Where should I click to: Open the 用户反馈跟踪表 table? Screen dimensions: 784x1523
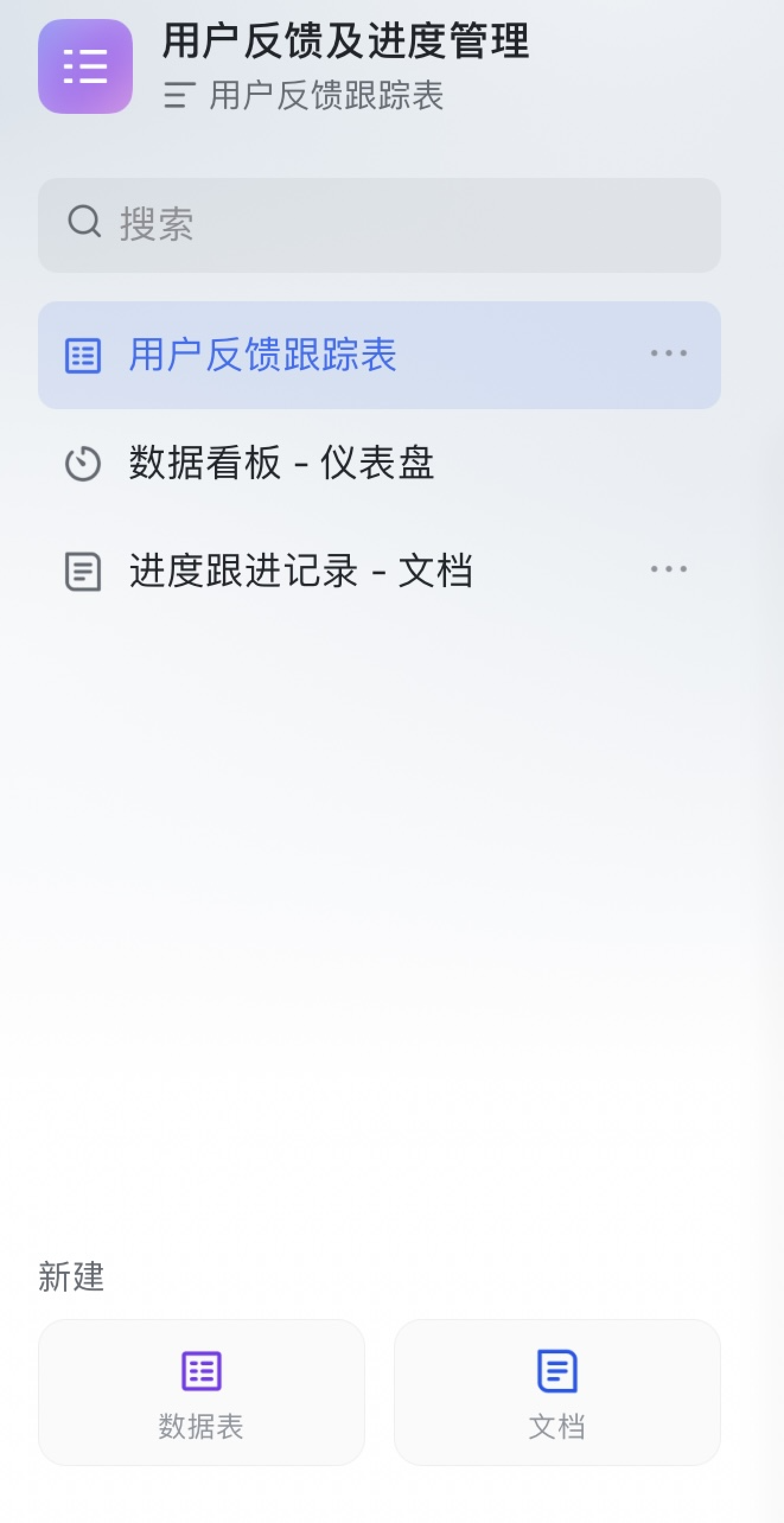262,355
